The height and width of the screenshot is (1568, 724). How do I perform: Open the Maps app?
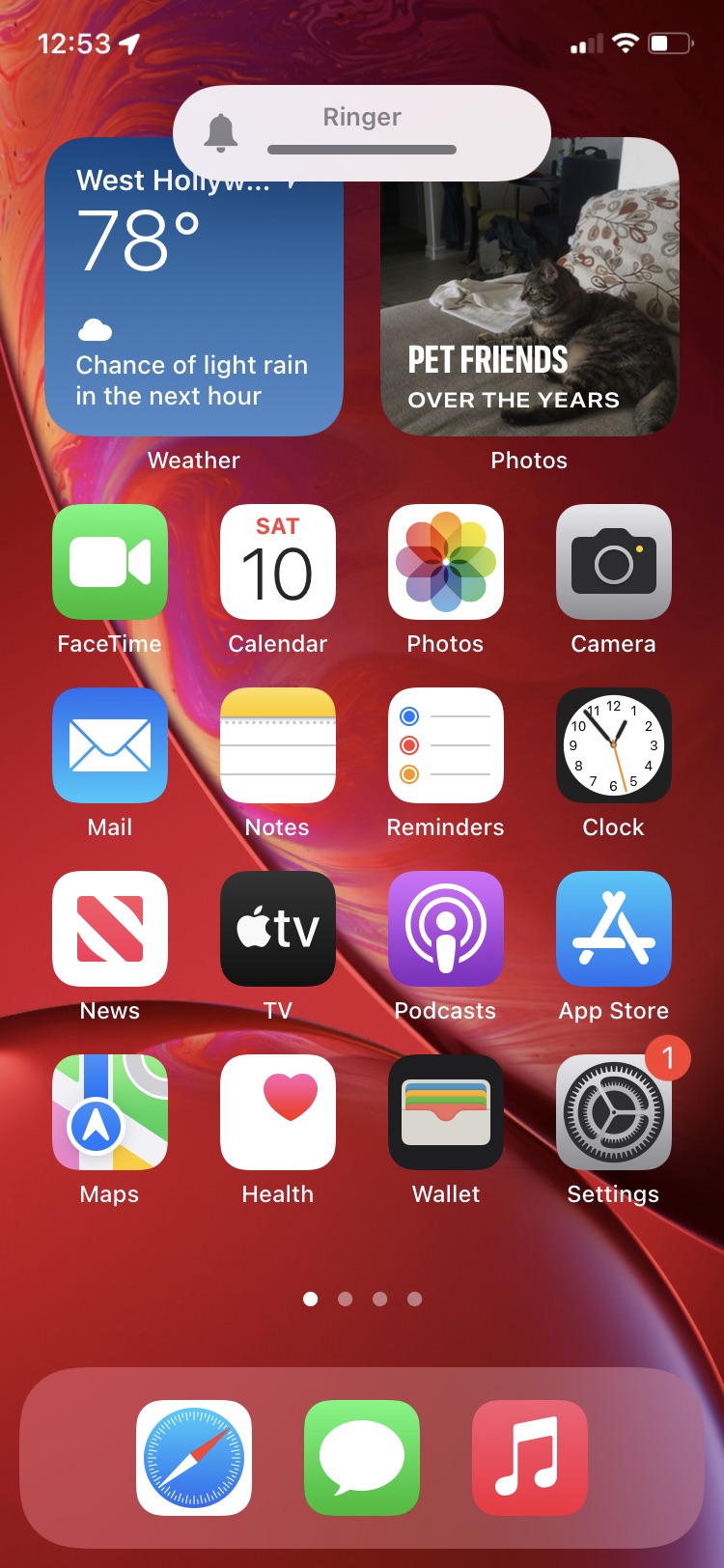[110, 1112]
